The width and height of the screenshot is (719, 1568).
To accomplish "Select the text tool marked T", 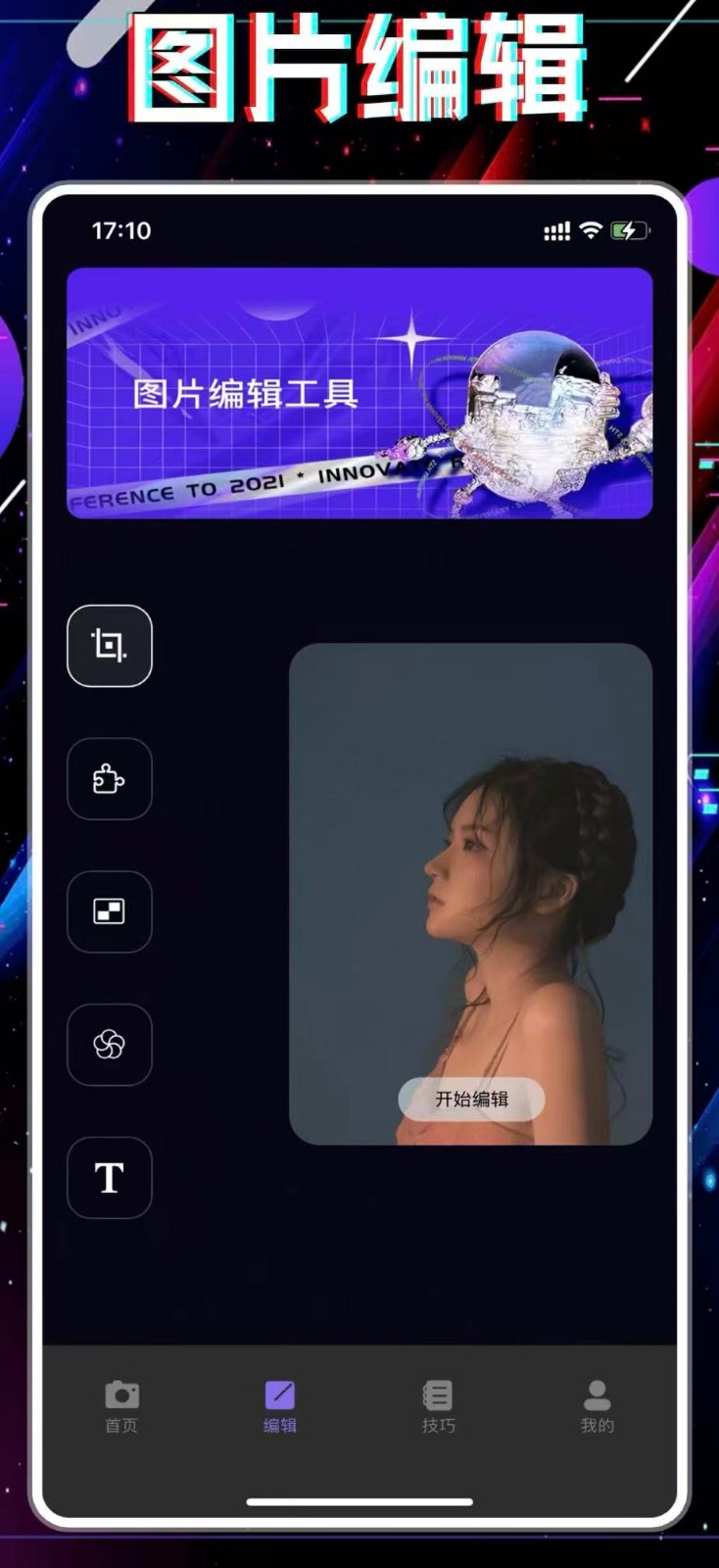I will [109, 1179].
